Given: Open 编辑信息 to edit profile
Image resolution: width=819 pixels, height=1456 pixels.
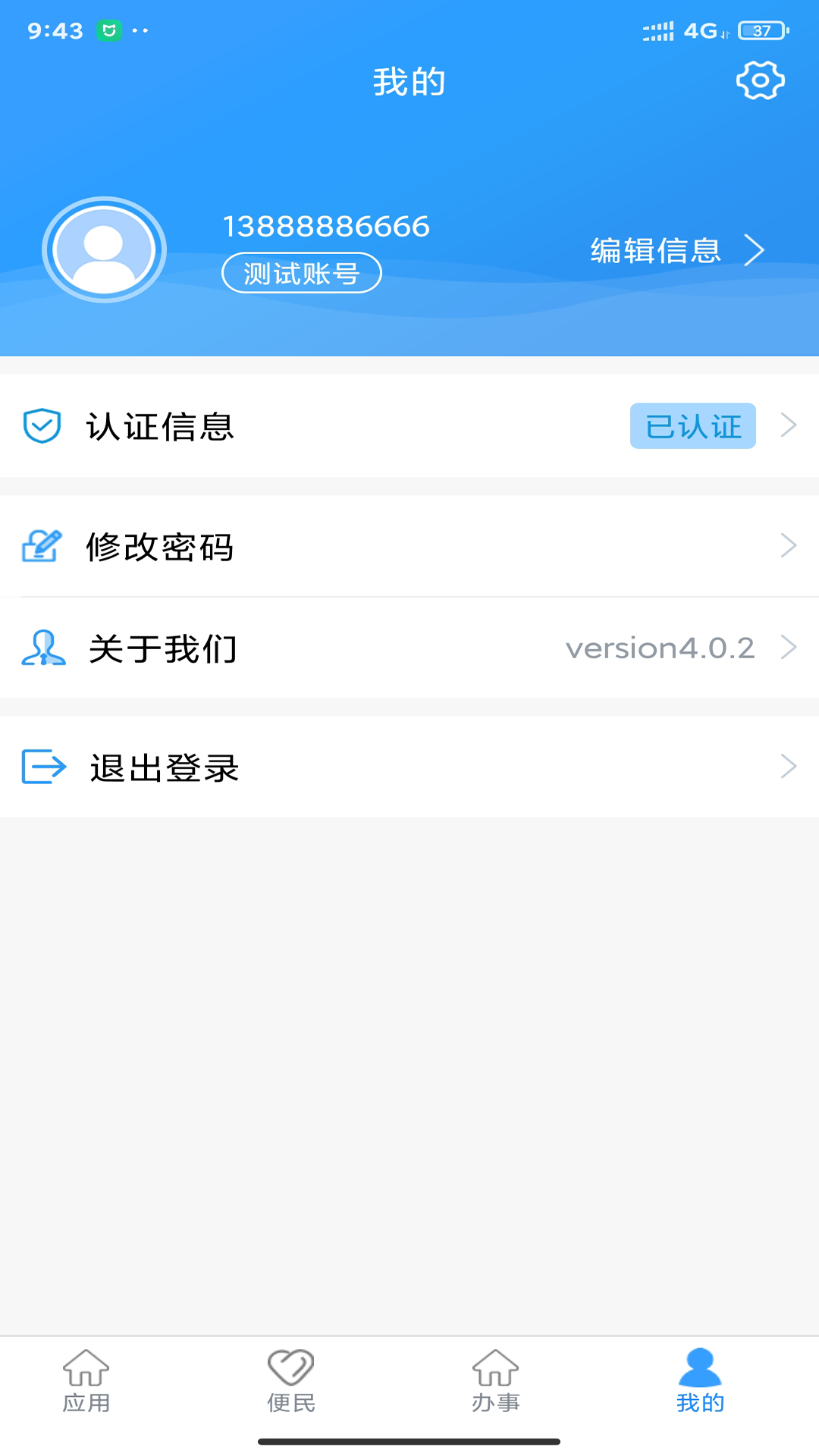Looking at the screenshot, I should tap(675, 250).
